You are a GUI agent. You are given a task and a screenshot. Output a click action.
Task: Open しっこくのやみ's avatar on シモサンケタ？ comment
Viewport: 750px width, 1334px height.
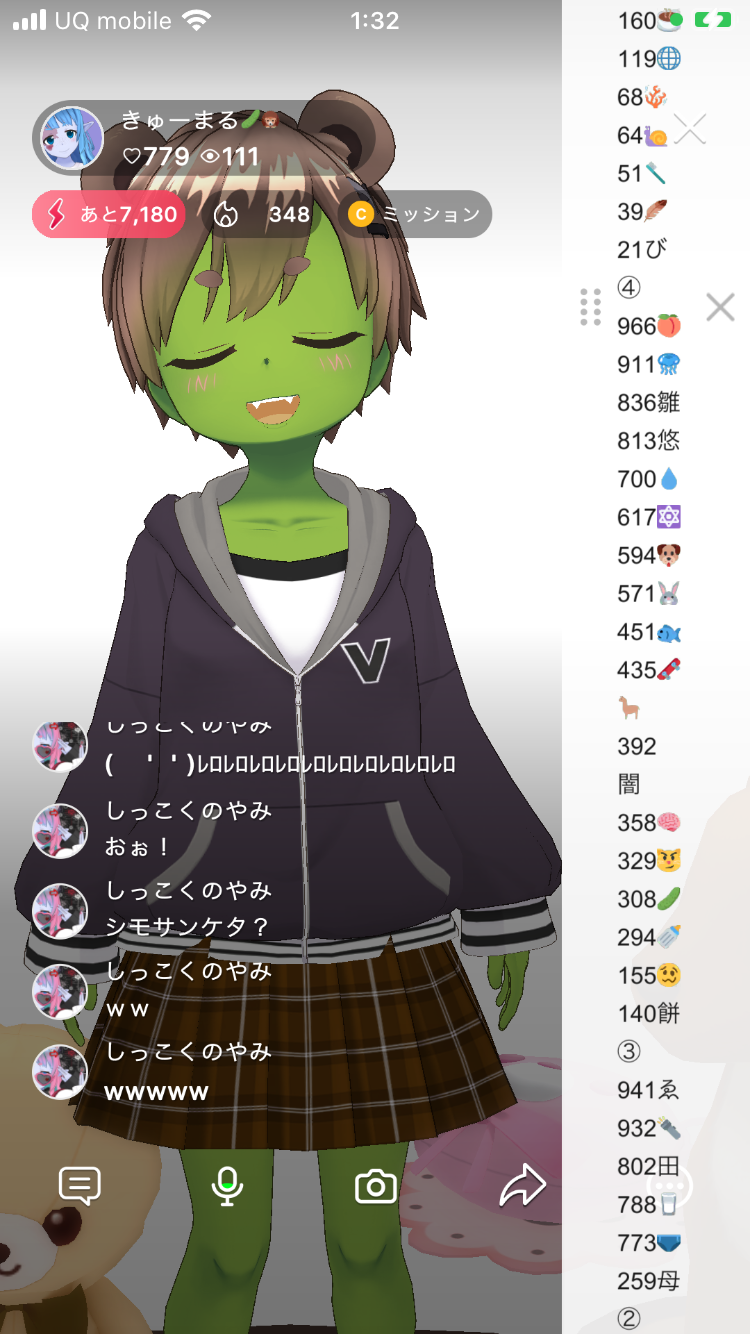click(x=60, y=910)
